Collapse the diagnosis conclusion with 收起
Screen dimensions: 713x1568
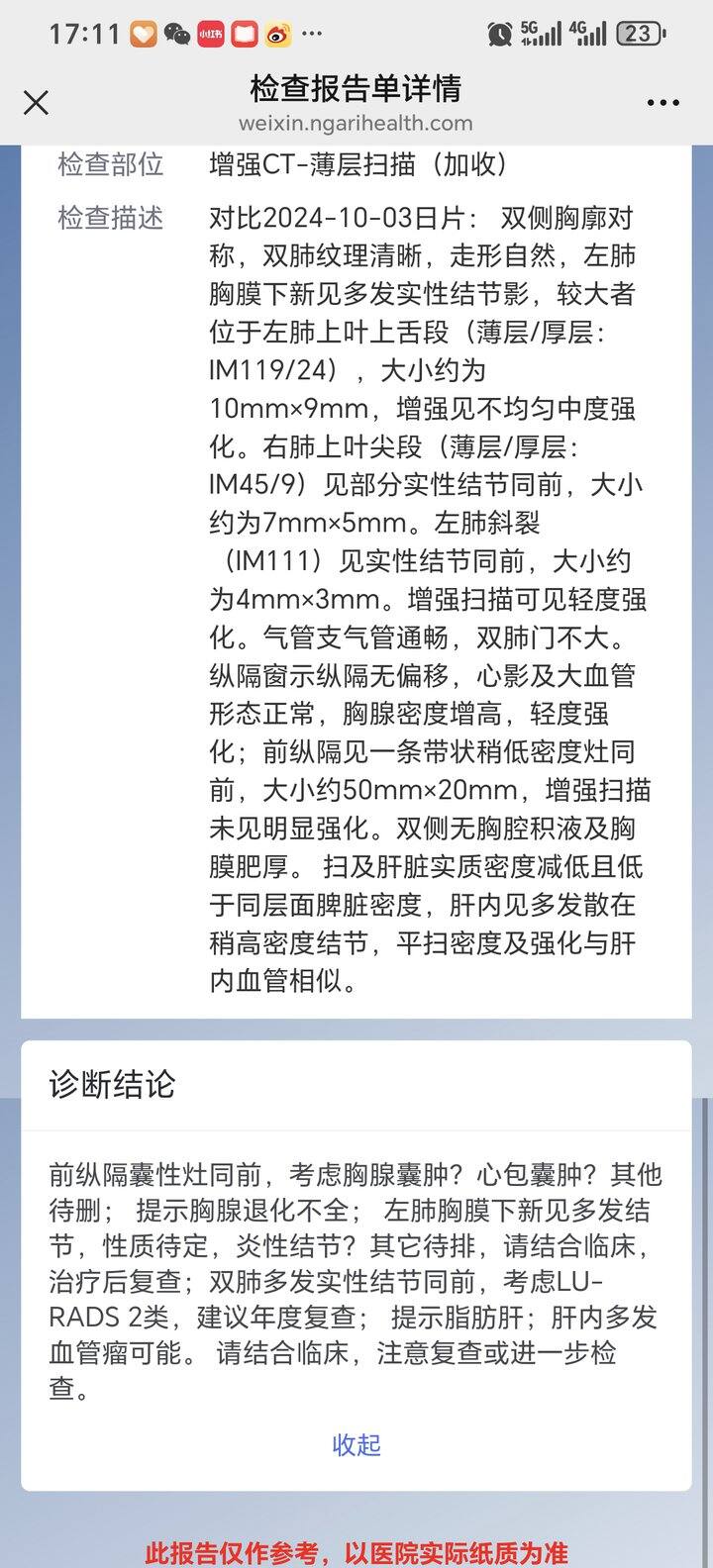356,1444
